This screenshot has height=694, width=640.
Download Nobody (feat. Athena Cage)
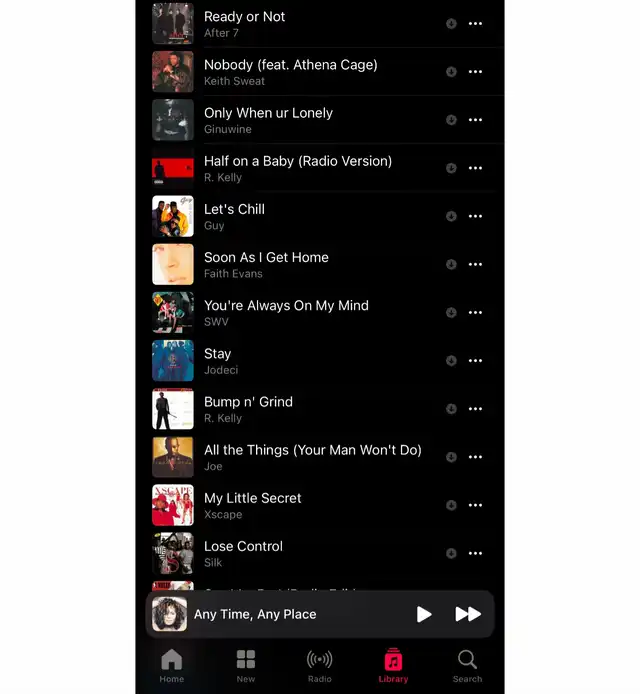(451, 72)
